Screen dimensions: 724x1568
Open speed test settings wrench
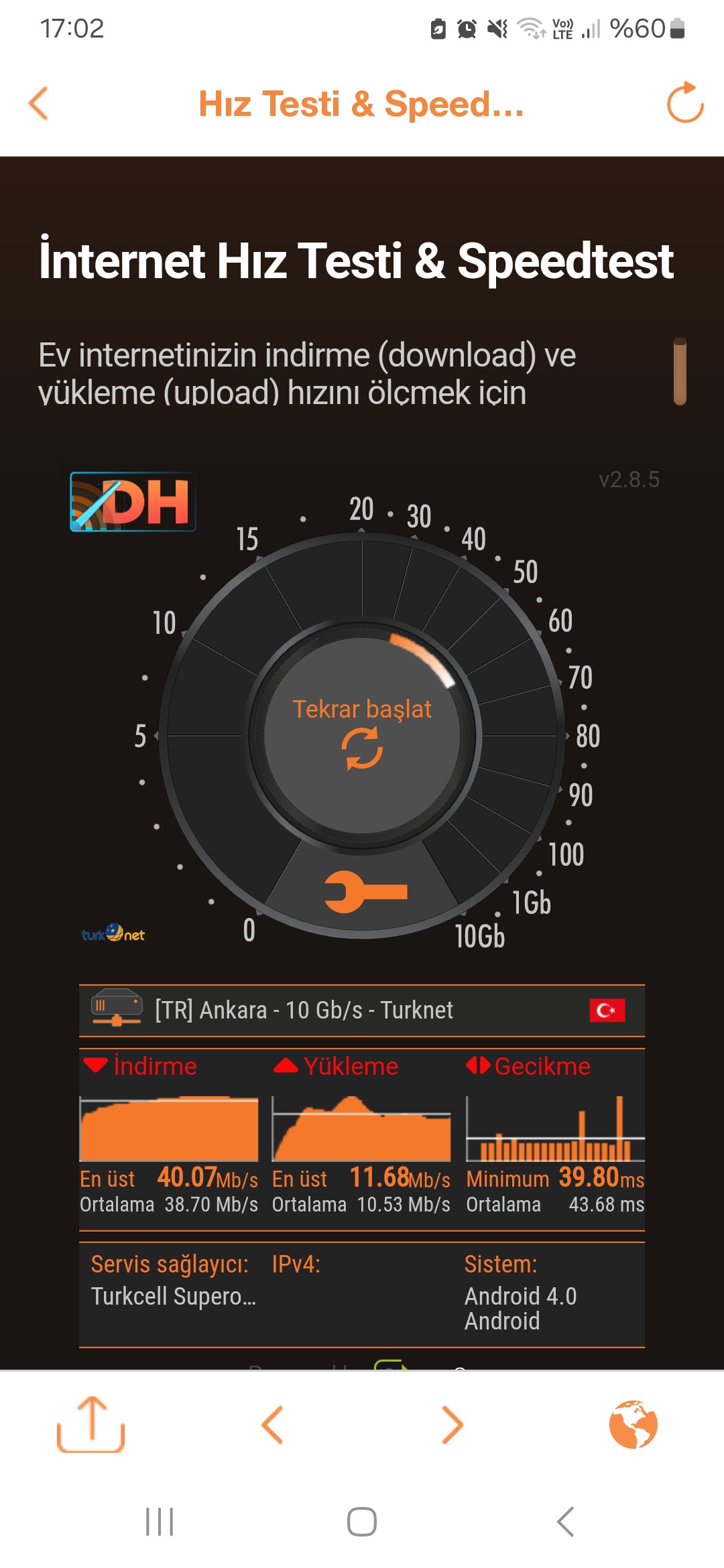tap(365, 892)
